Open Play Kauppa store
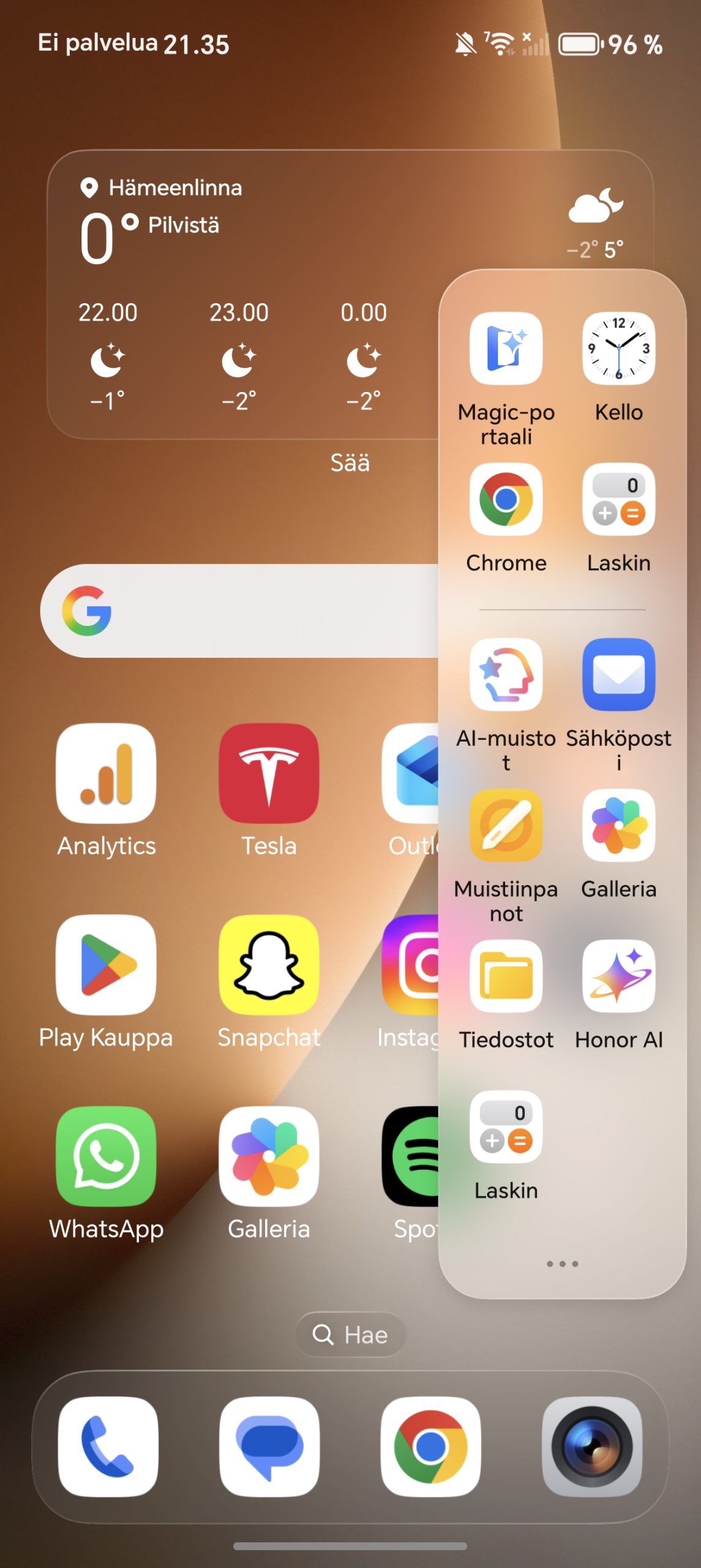The height and width of the screenshot is (1568, 701). click(x=106, y=965)
